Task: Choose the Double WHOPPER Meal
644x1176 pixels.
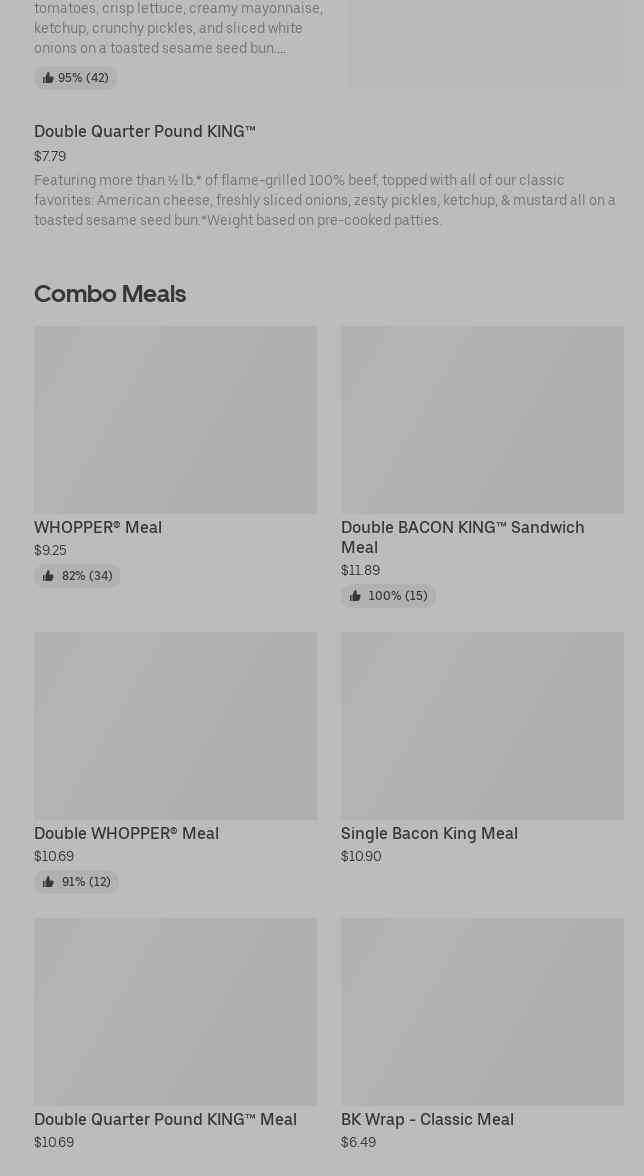Action: pyautogui.click(x=175, y=762)
